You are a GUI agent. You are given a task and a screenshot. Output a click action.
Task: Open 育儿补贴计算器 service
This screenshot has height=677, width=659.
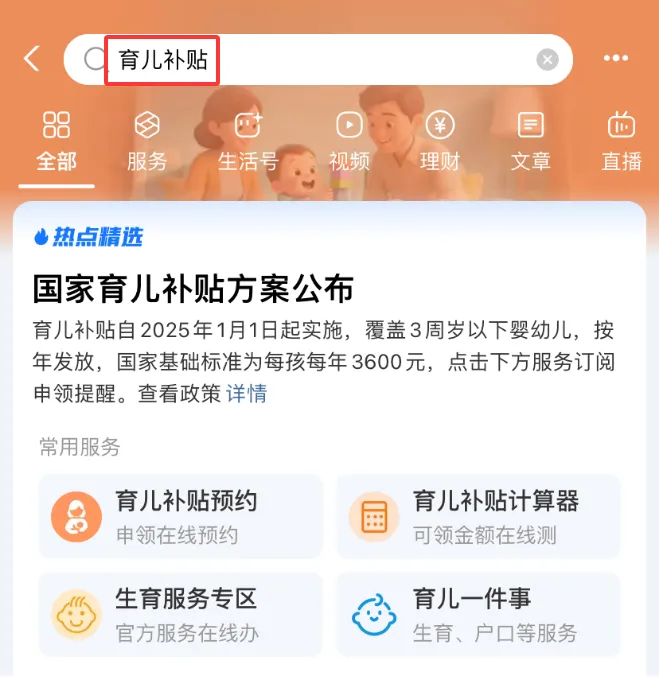(478, 516)
